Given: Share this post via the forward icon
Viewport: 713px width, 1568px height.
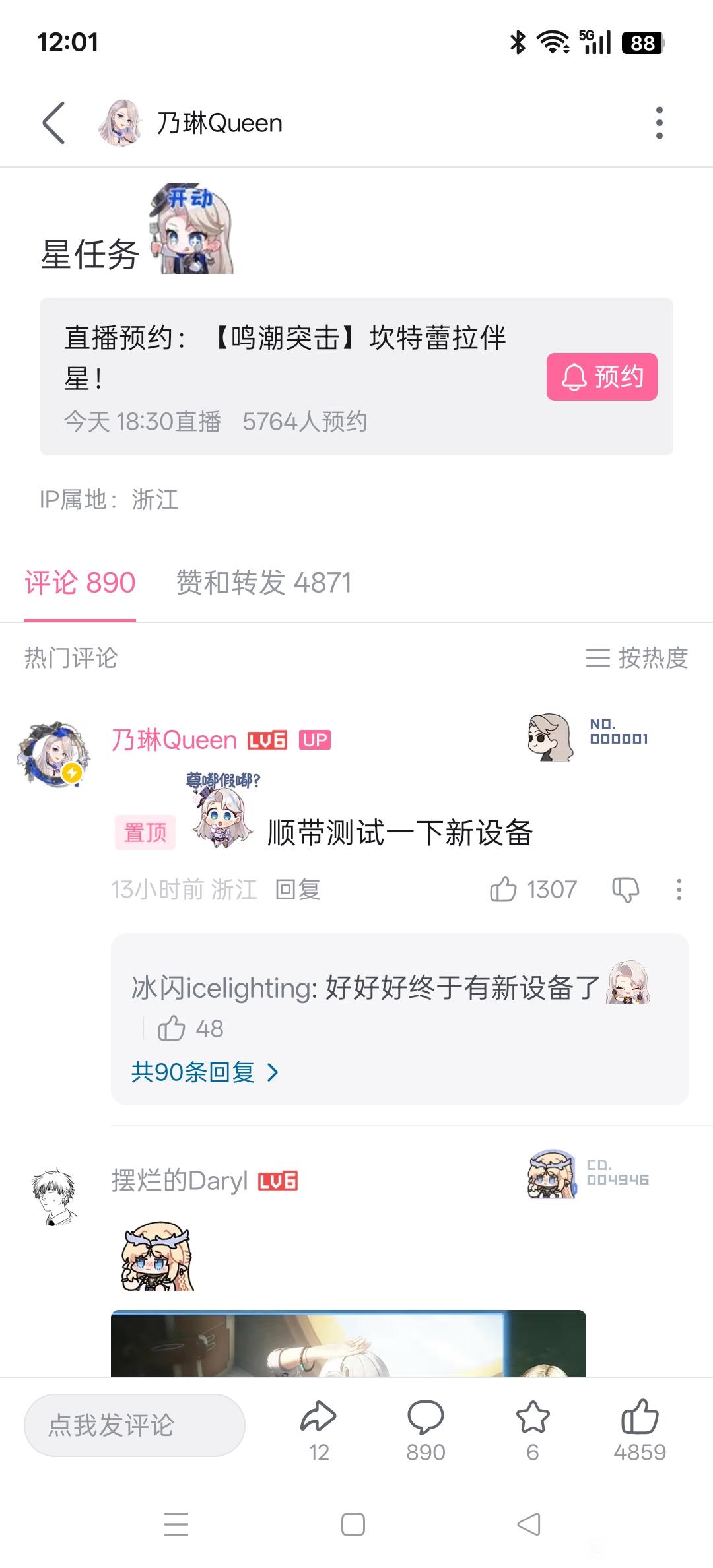Looking at the screenshot, I should (x=319, y=1417).
